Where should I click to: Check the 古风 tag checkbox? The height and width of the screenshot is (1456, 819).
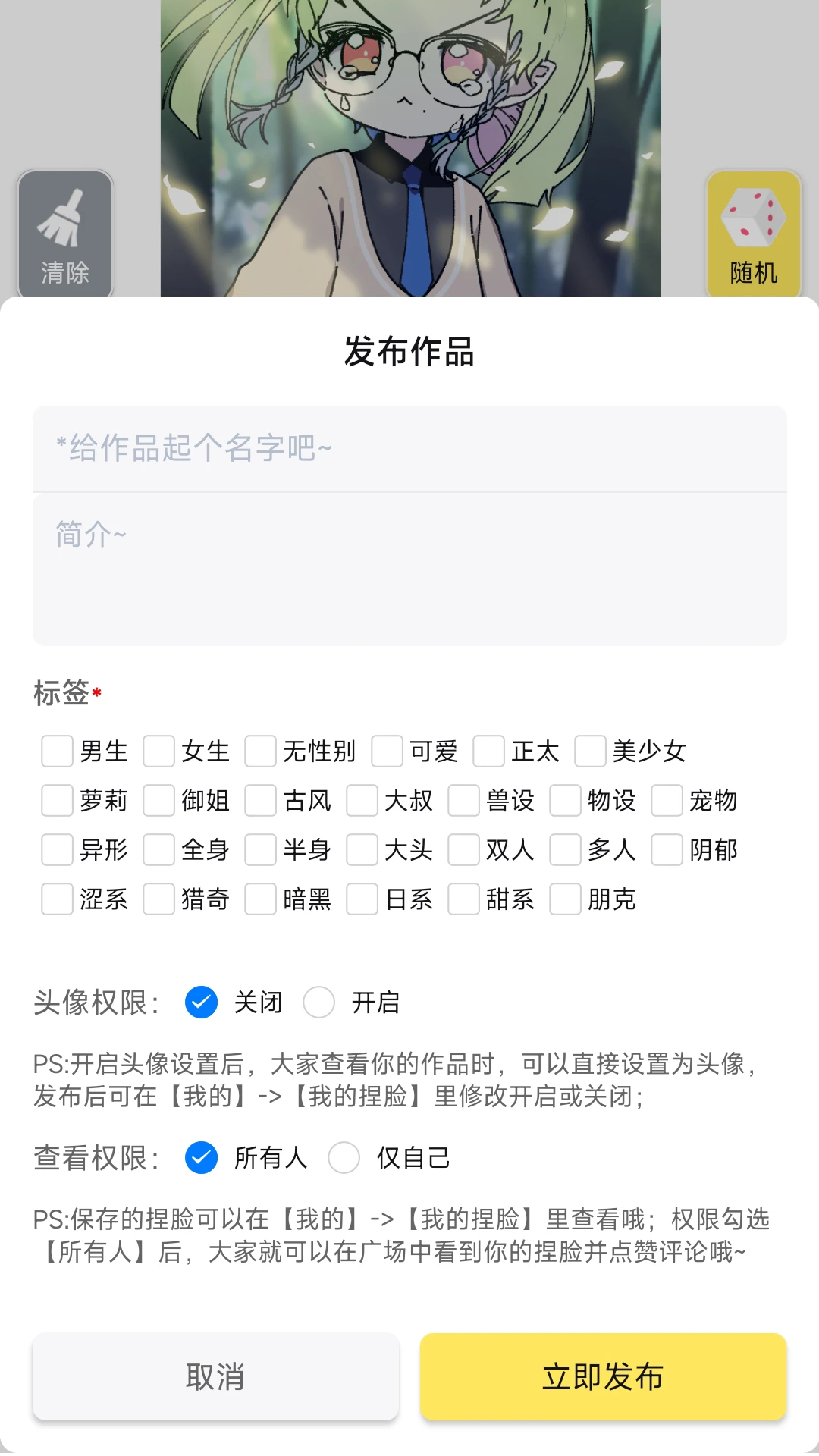pyautogui.click(x=260, y=801)
